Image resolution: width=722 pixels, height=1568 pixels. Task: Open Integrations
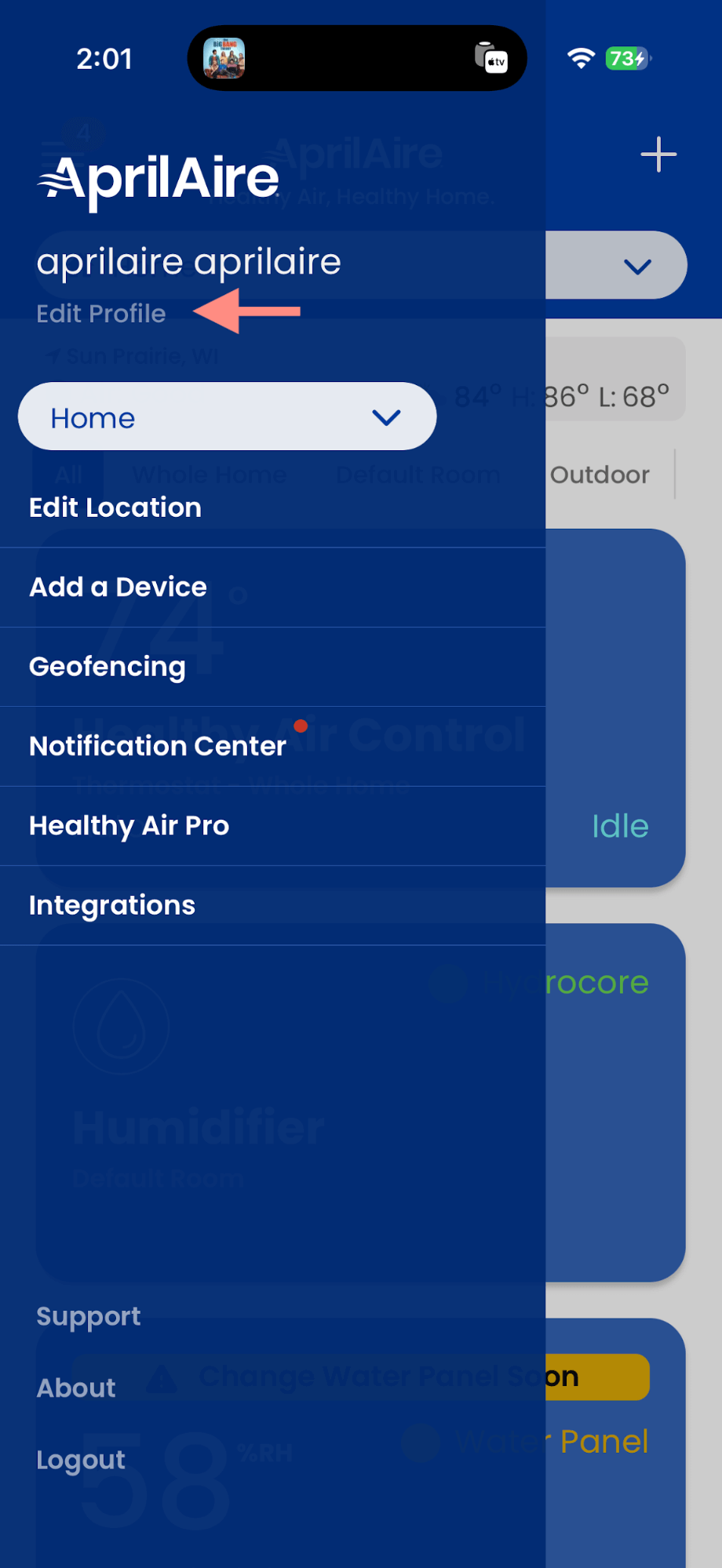click(112, 905)
